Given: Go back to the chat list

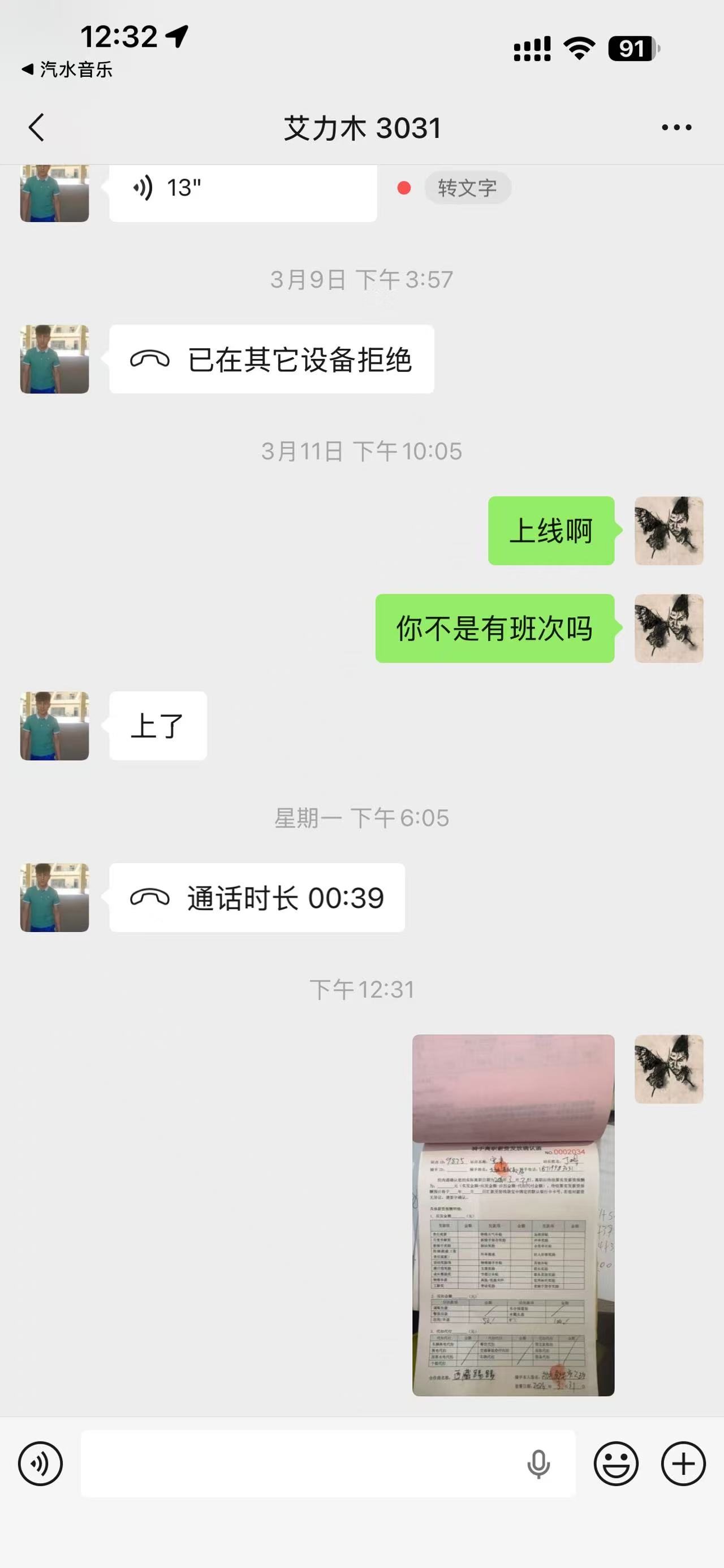Looking at the screenshot, I should pyautogui.click(x=37, y=127).
